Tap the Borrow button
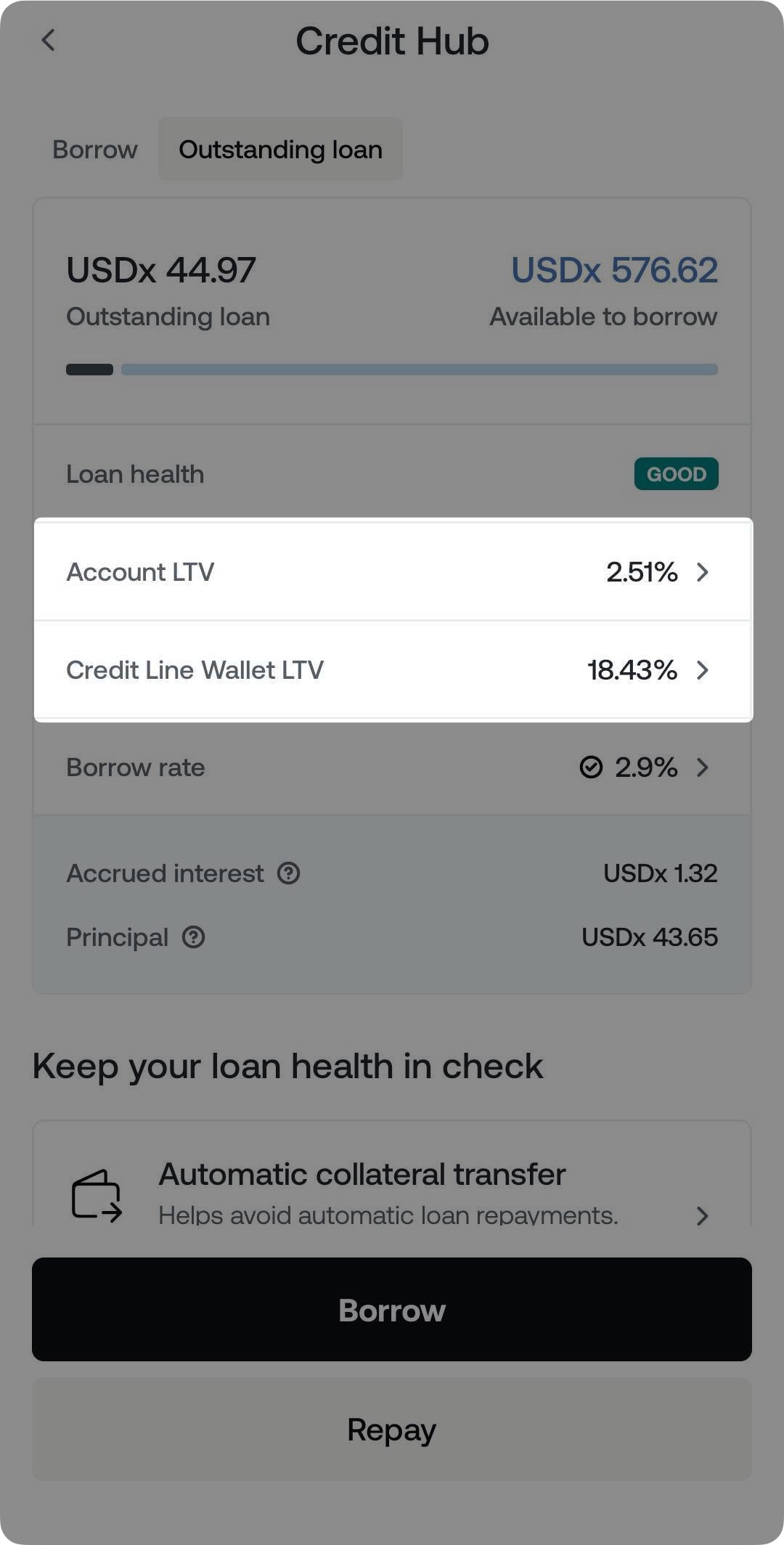Viewport: 784px width, 1545px height. (x=391, y=1310)
